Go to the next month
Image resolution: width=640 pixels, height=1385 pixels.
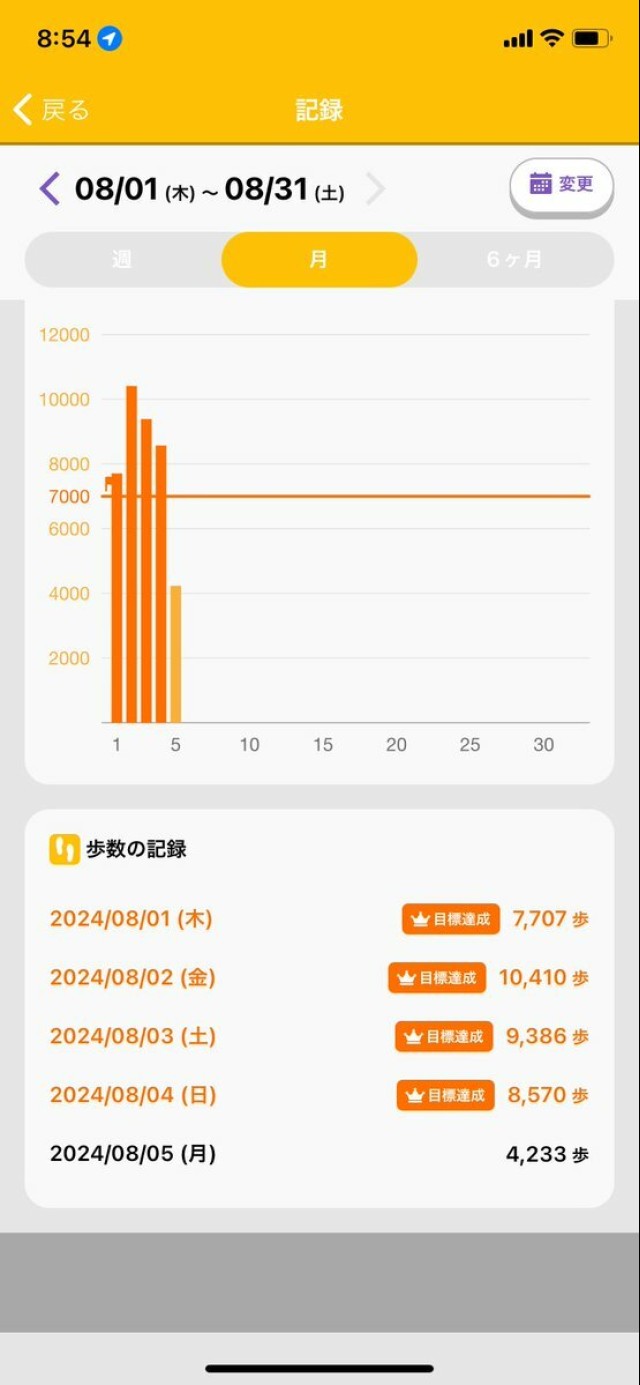click(375, 188)
